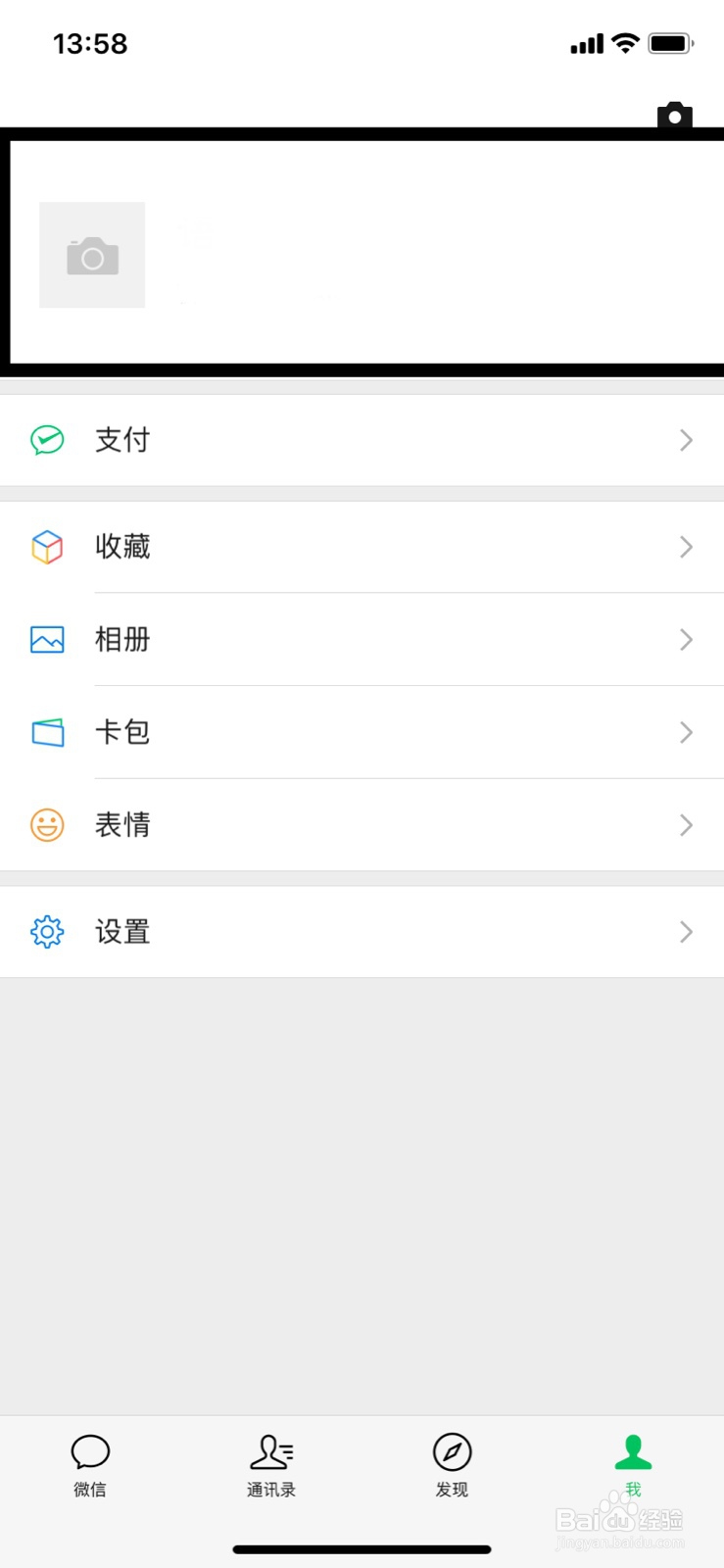Open 卡包 using the card wallet icon
Viewport: 724px width, 1568px height.
click(47, 732)
